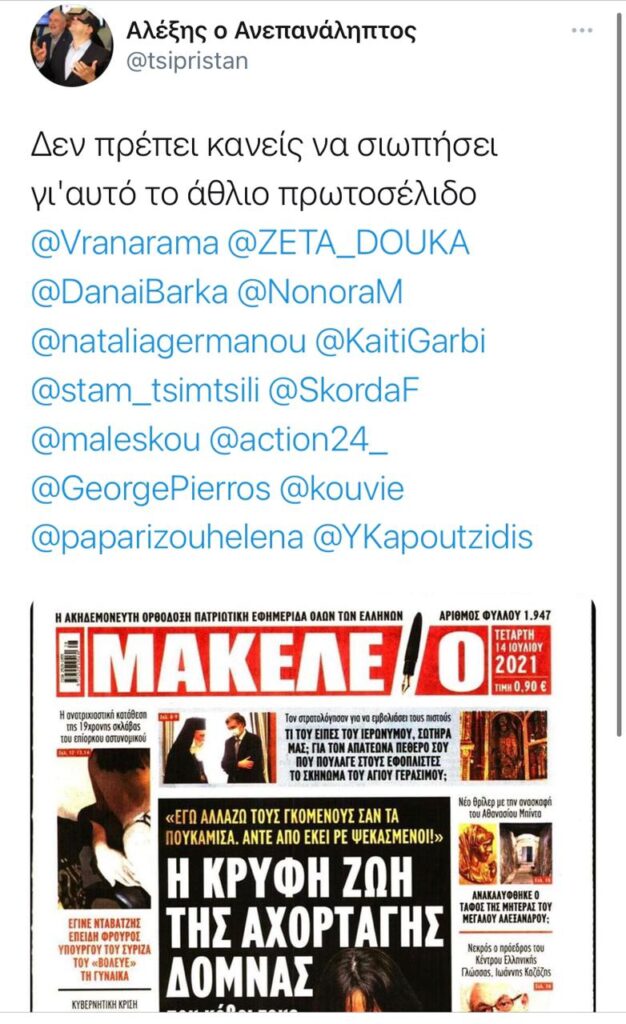View the @YKapoutzidis profile mention
Viewport: 626px width, 1024px height.
423,538
